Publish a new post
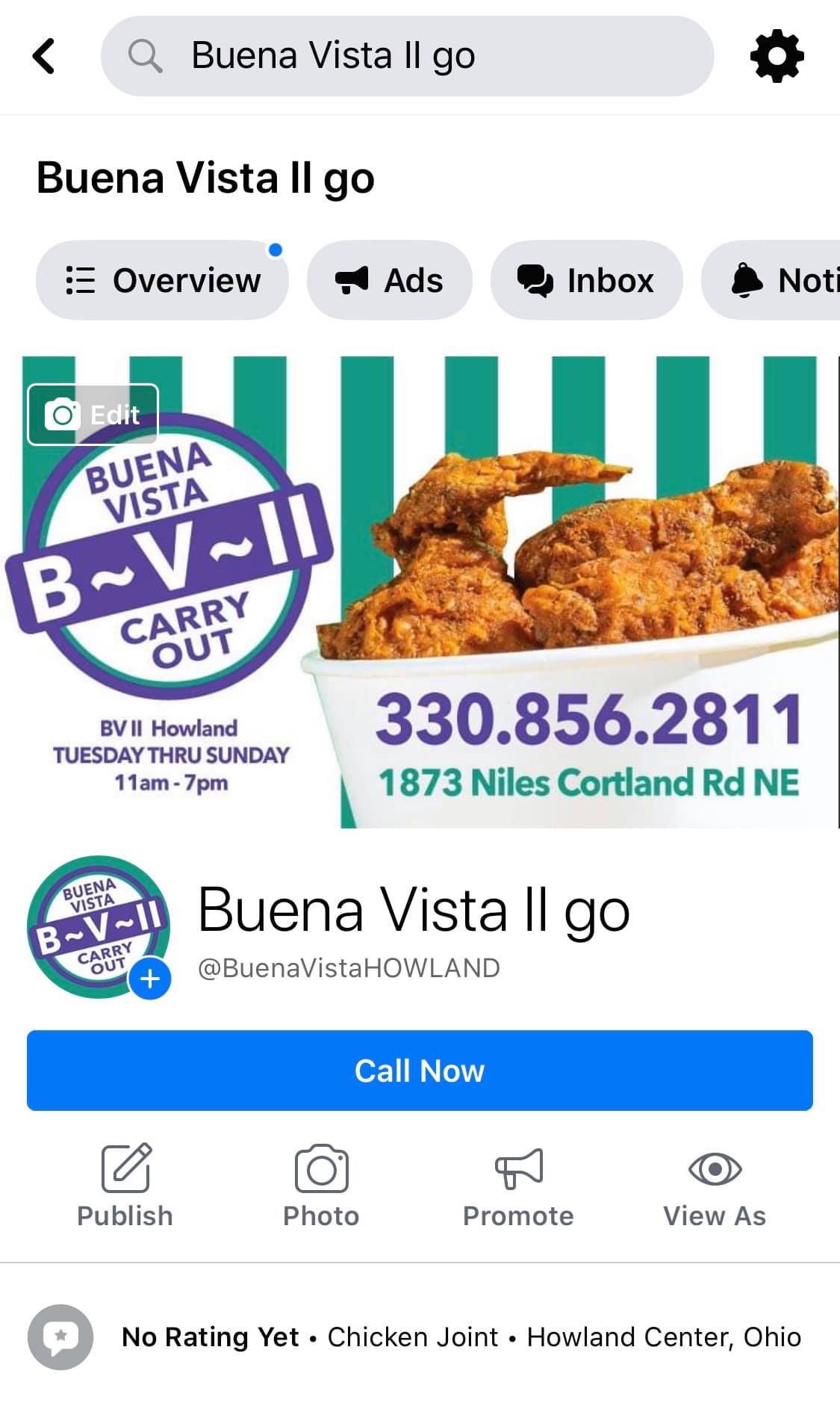The image size is (840, 1403). tap(125, 1186)
